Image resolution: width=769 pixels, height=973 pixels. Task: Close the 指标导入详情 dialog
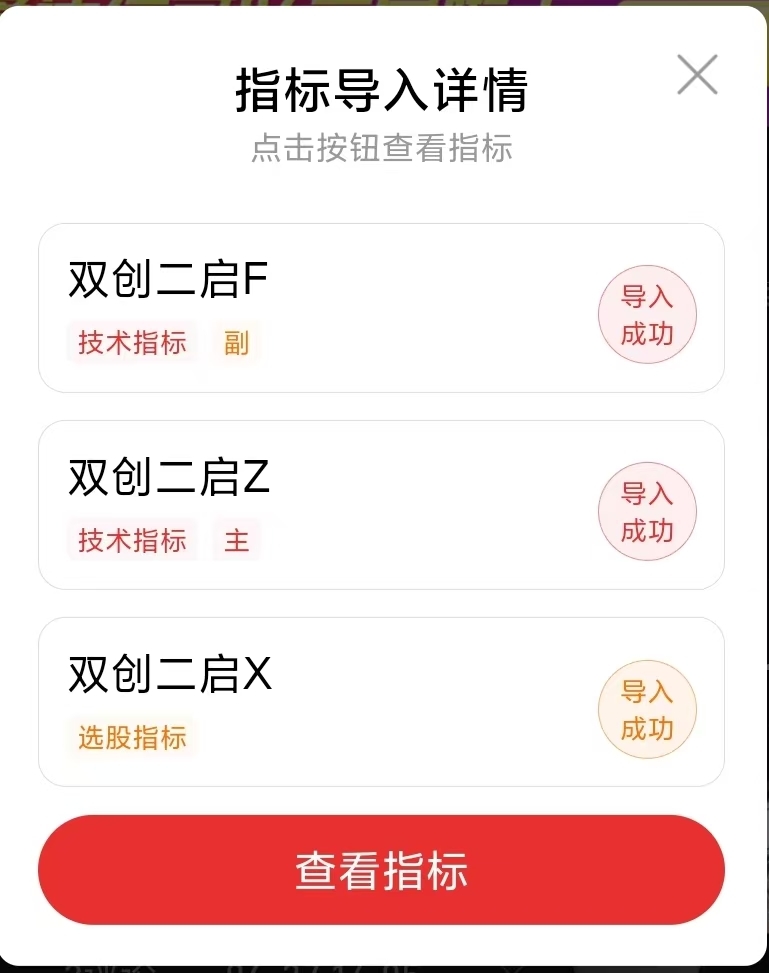point(697,75)
